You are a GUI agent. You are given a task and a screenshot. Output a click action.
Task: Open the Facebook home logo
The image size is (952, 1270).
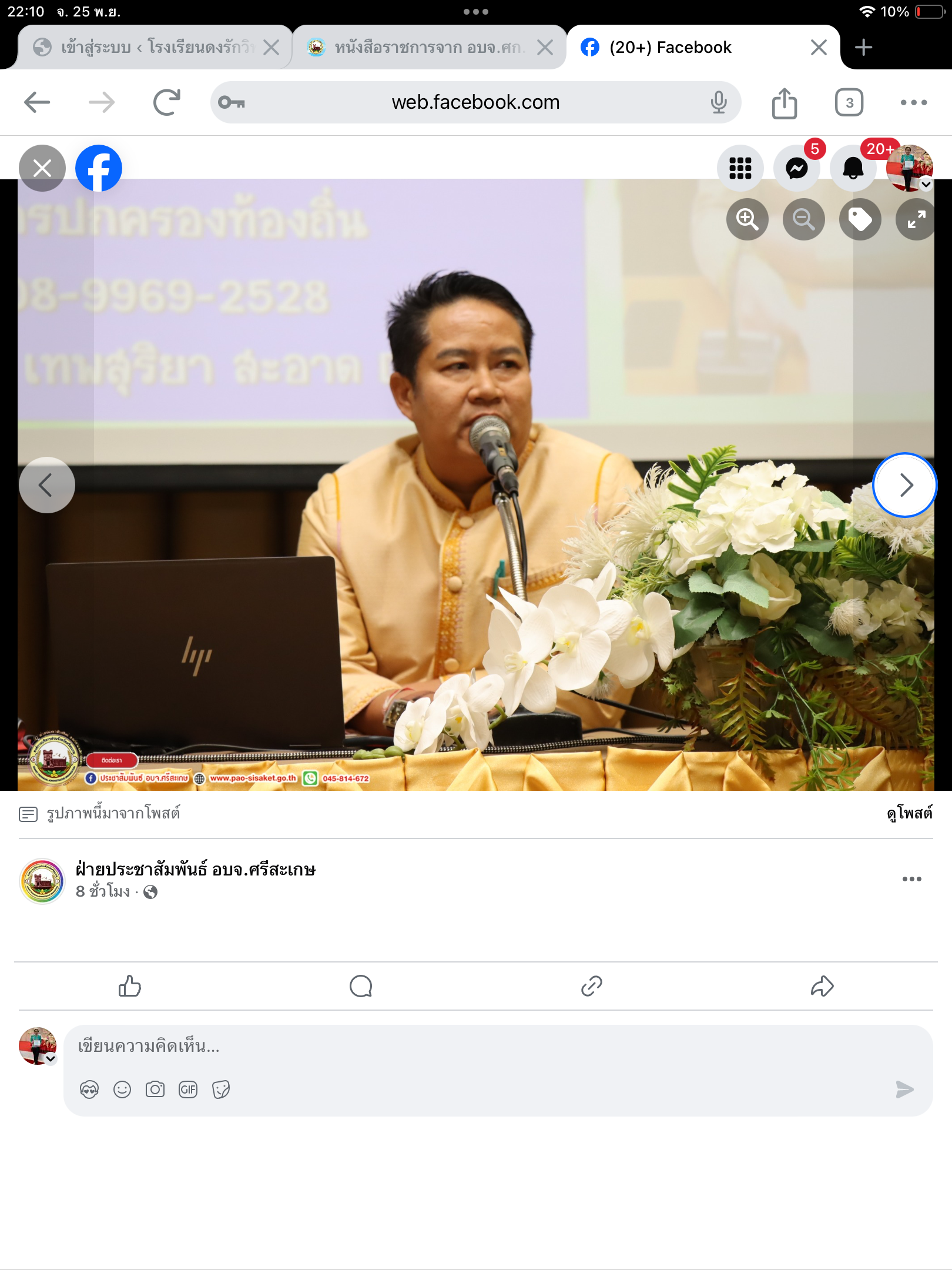point(99,169)
